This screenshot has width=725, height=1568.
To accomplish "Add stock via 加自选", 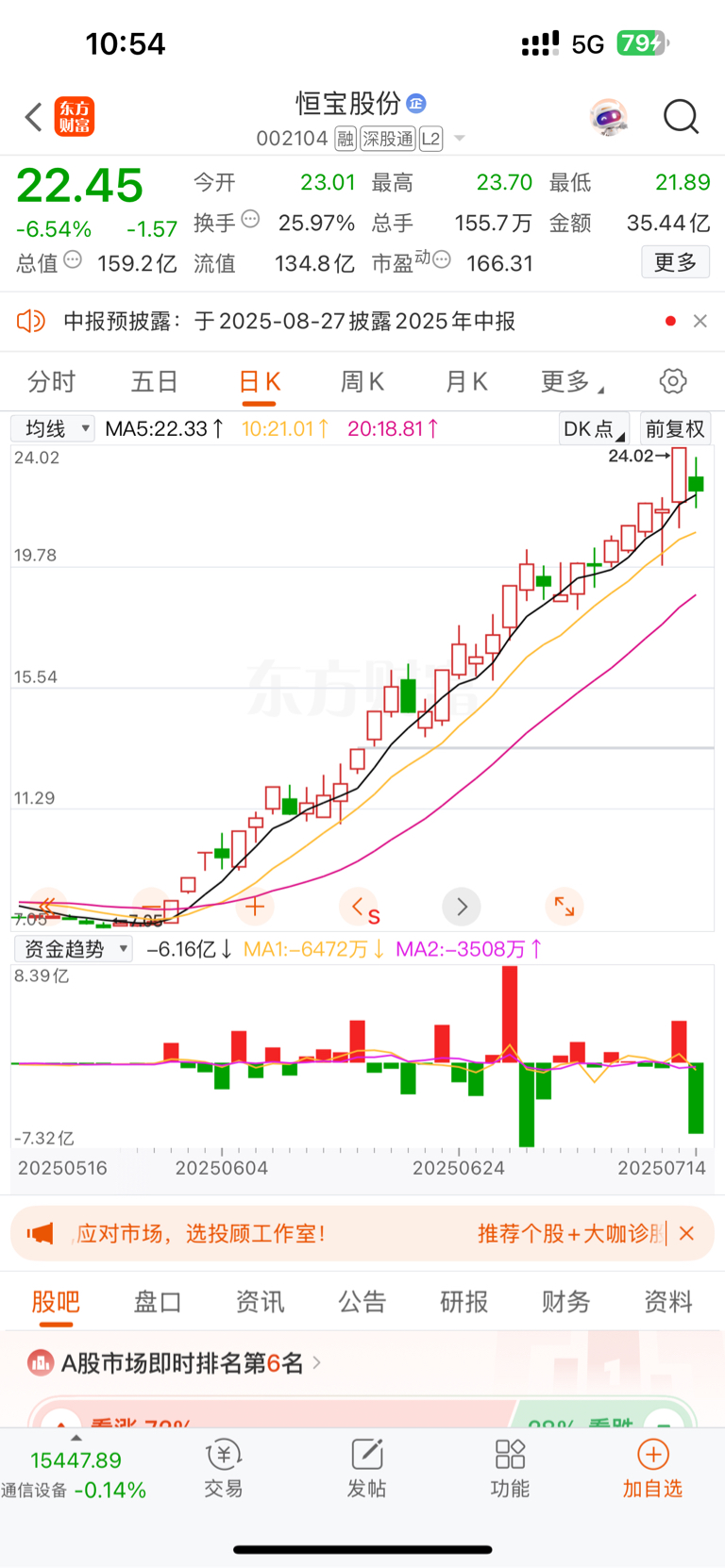I will pyautogui.click(x=652, y=1468).
